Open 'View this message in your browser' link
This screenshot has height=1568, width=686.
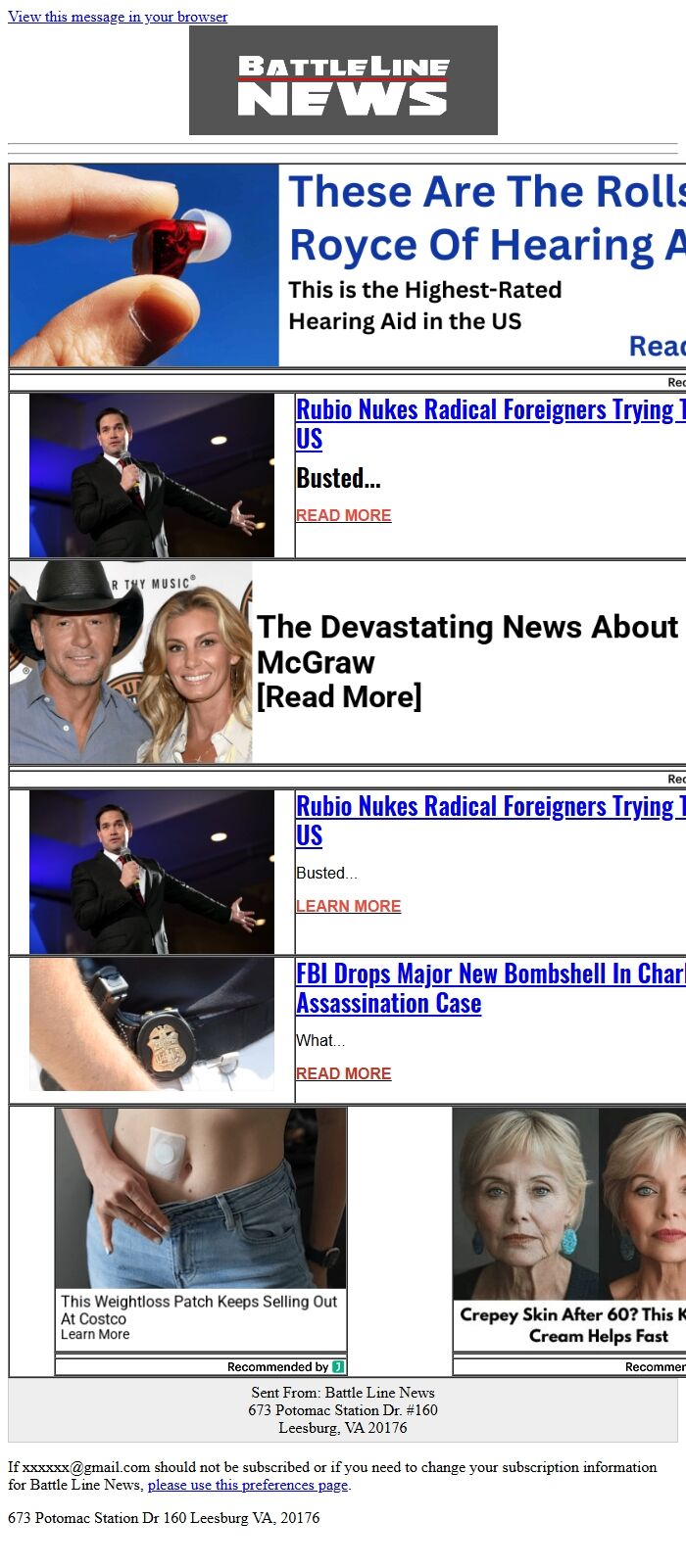tap(118, 17)
